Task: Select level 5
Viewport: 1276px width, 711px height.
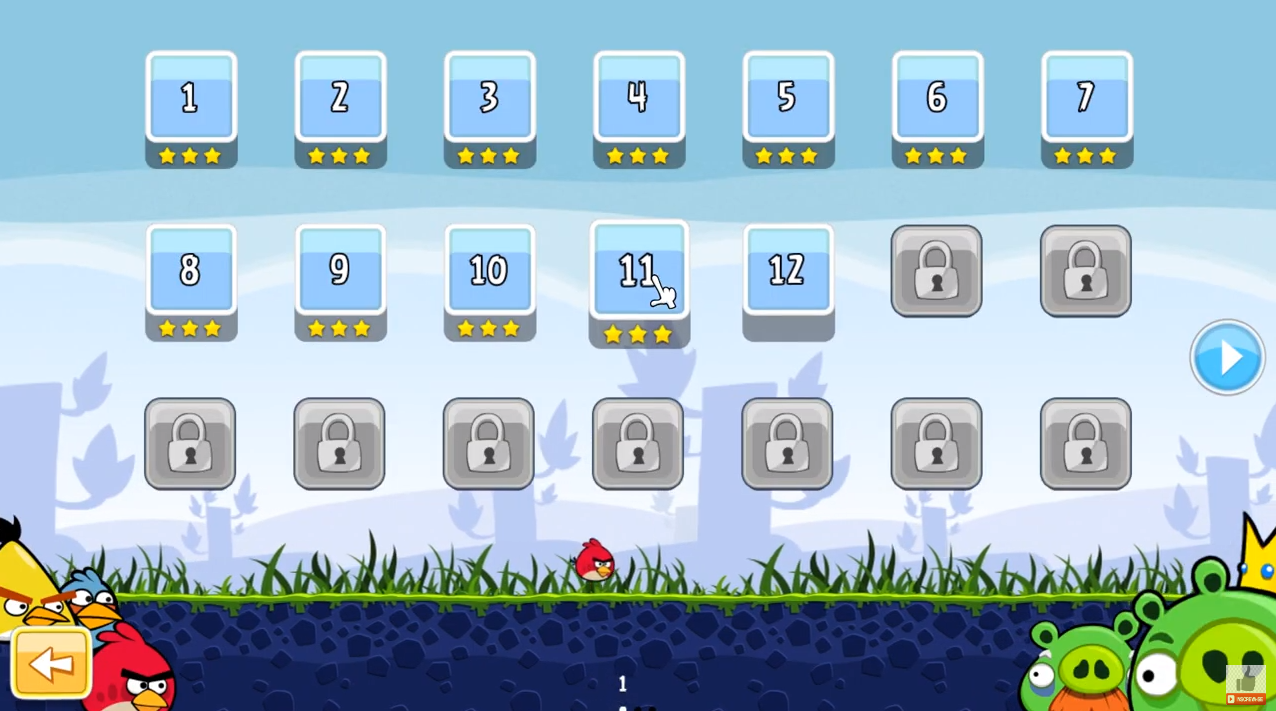Action: tap(788, 98)
